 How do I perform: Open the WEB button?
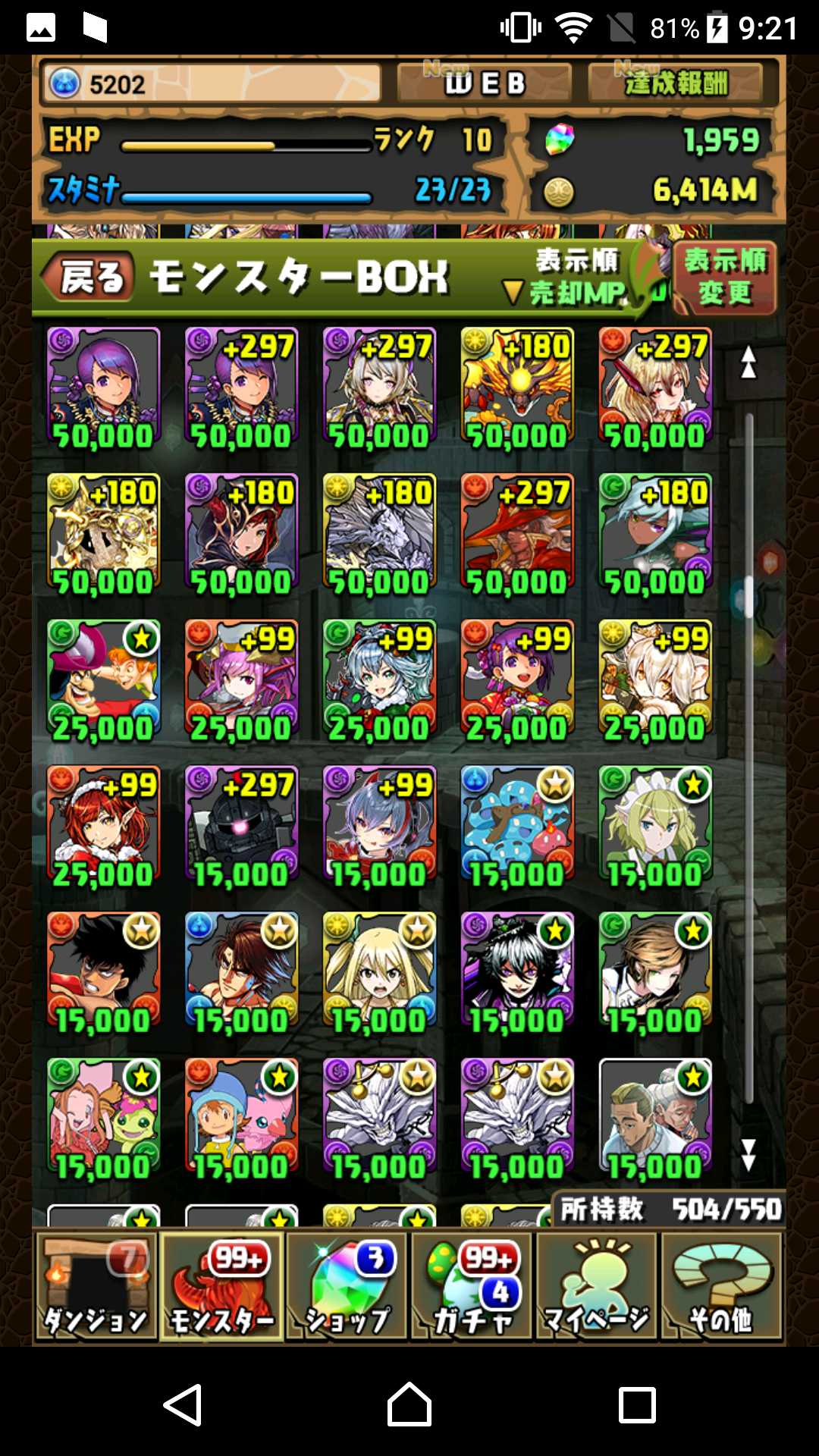point(484,83)
